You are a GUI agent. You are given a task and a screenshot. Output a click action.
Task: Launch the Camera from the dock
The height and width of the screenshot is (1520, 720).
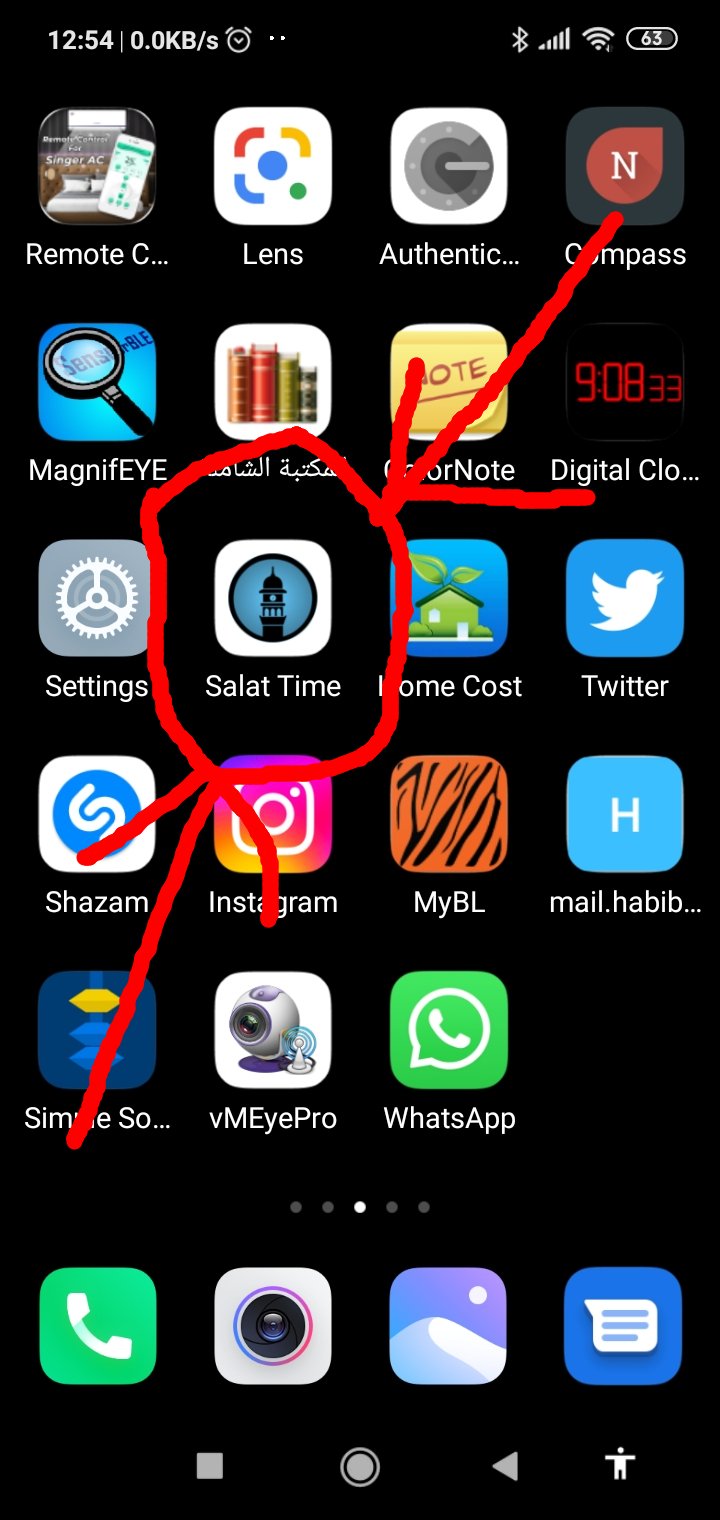pyautogui.click(x=273, y=1326)
